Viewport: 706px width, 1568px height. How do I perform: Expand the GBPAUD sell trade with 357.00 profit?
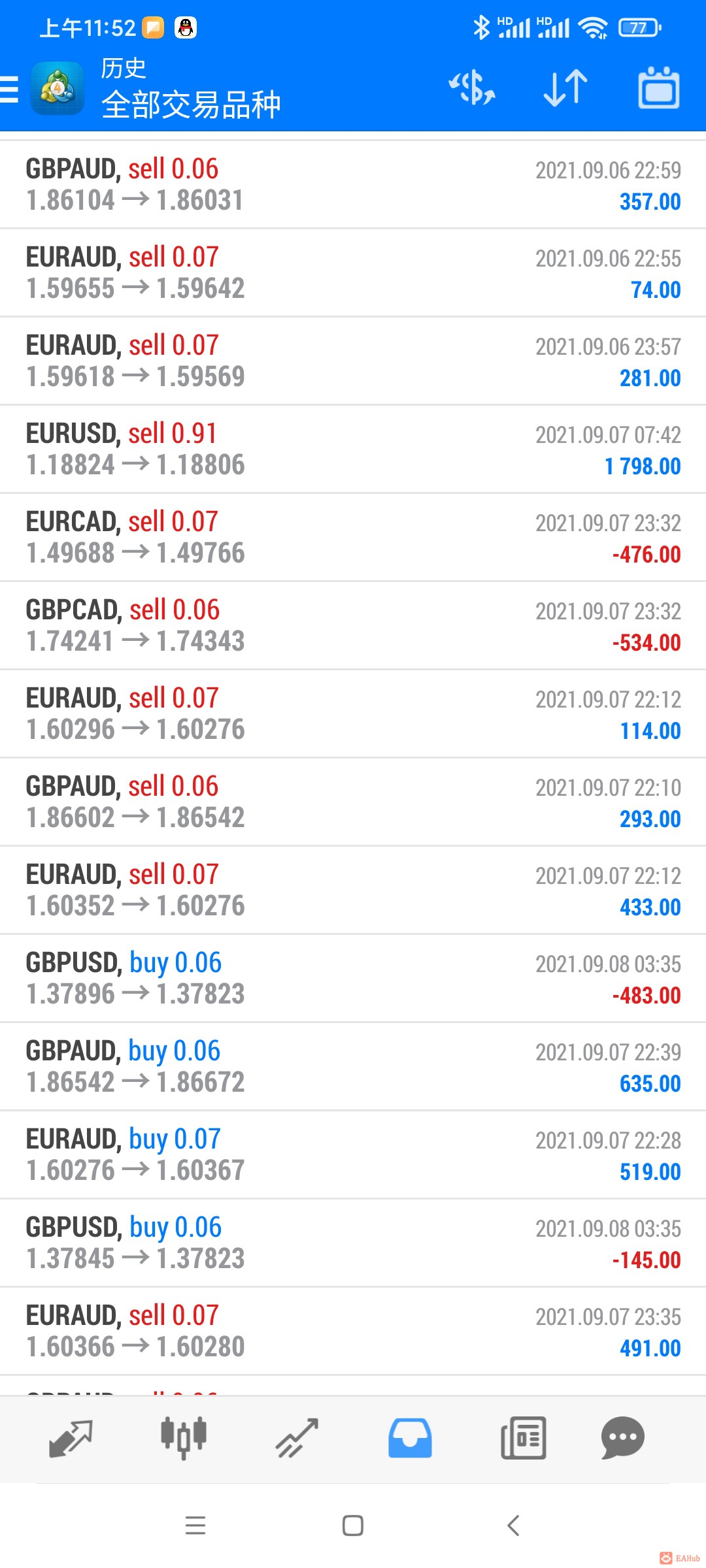click(x=353, y=185)
